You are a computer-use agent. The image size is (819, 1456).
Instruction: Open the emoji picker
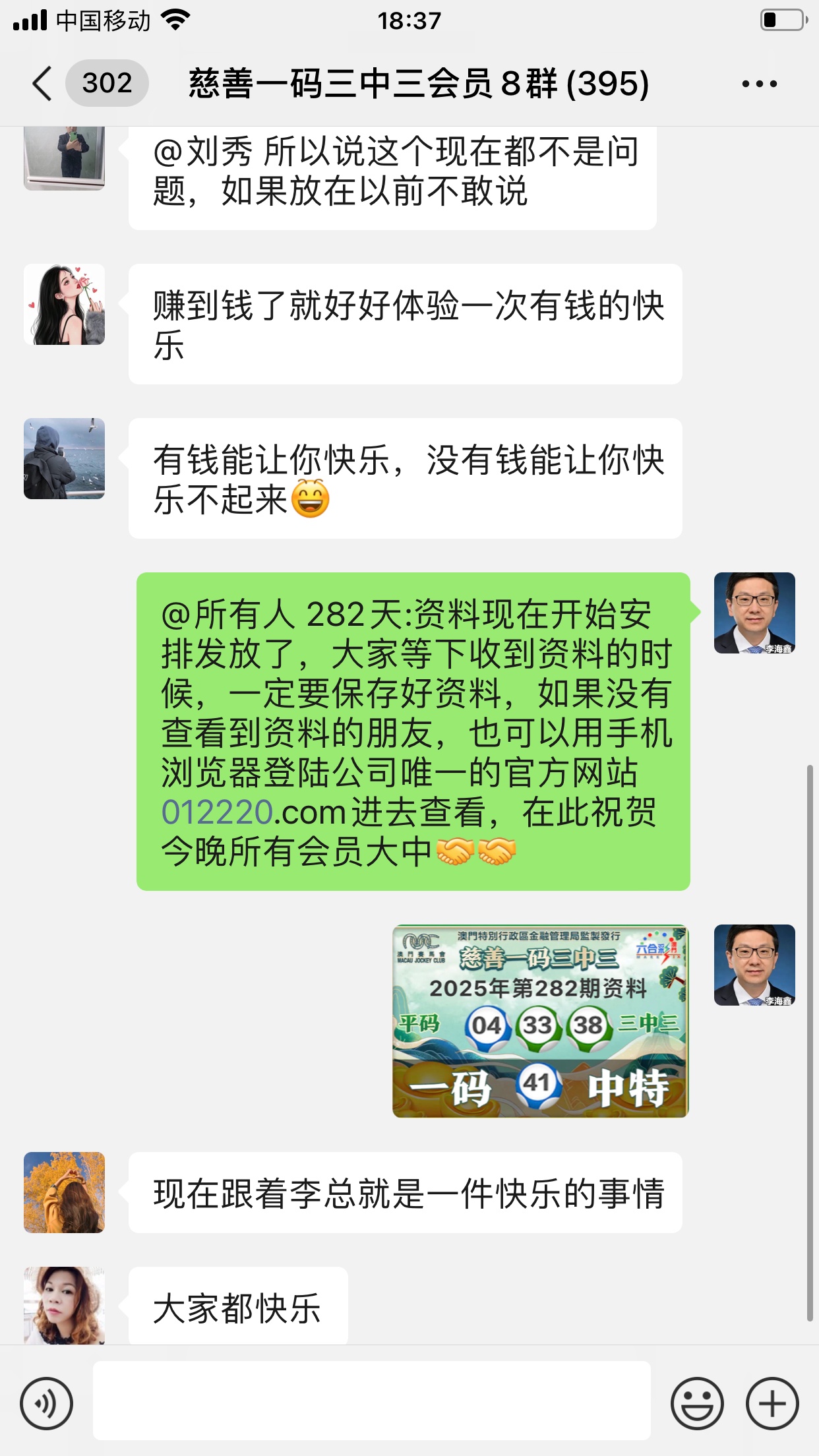697,1403
